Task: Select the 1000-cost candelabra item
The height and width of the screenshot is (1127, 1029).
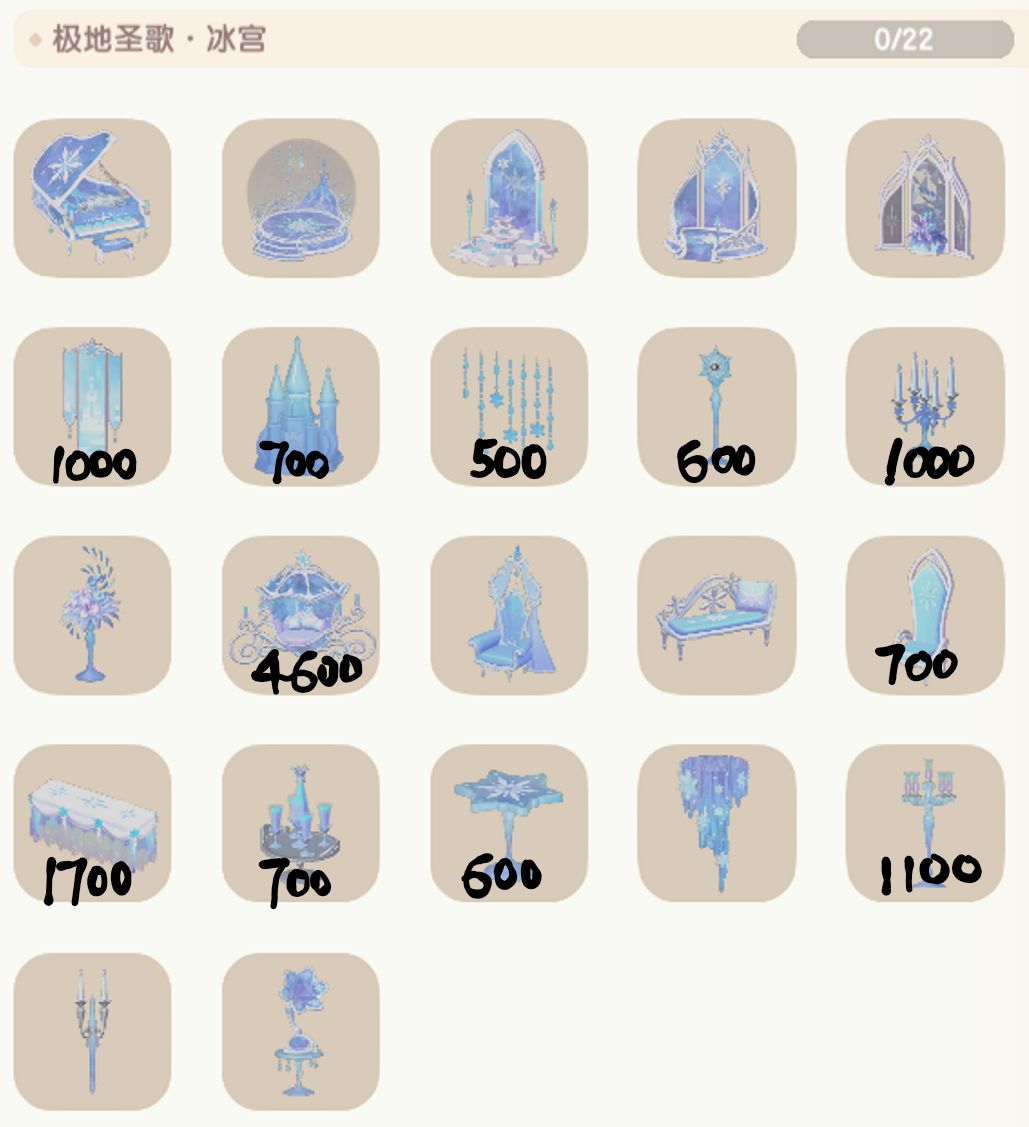Action: [925, 406]
